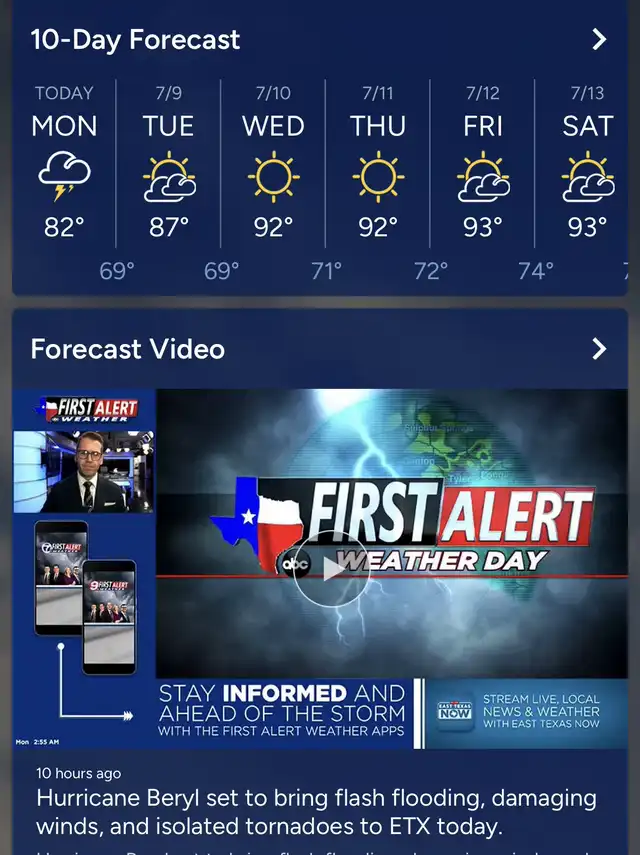Screen dimensions: 640x855
Task: Open the Hurricane Beryl flash flooding article
Action: click(317, 812)
